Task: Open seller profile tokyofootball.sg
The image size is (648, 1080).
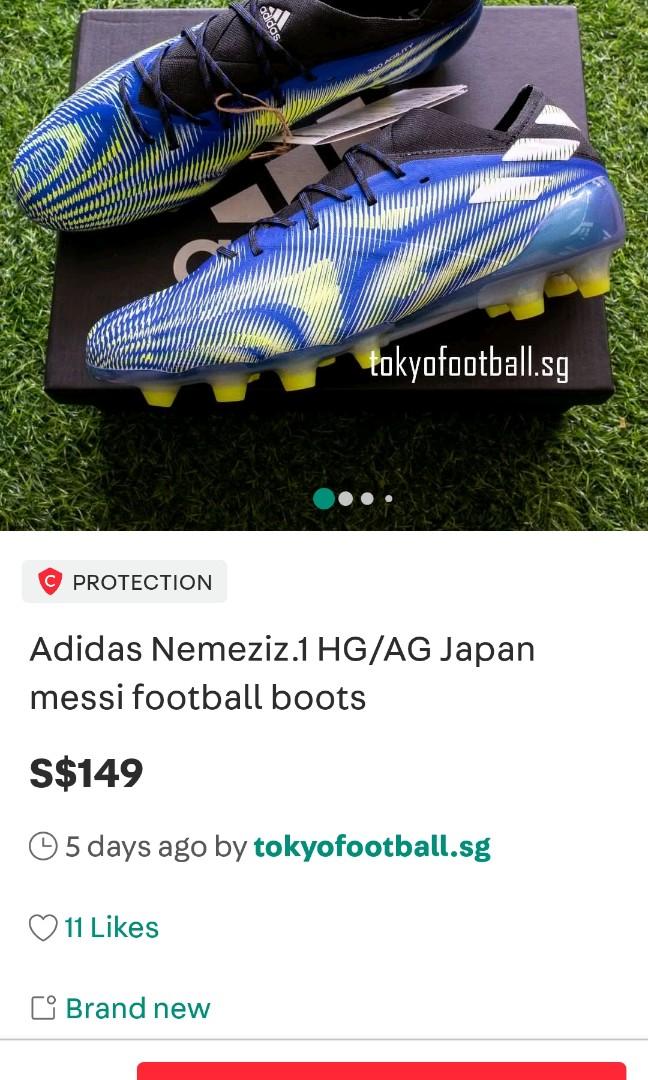Action: [371, 847]
